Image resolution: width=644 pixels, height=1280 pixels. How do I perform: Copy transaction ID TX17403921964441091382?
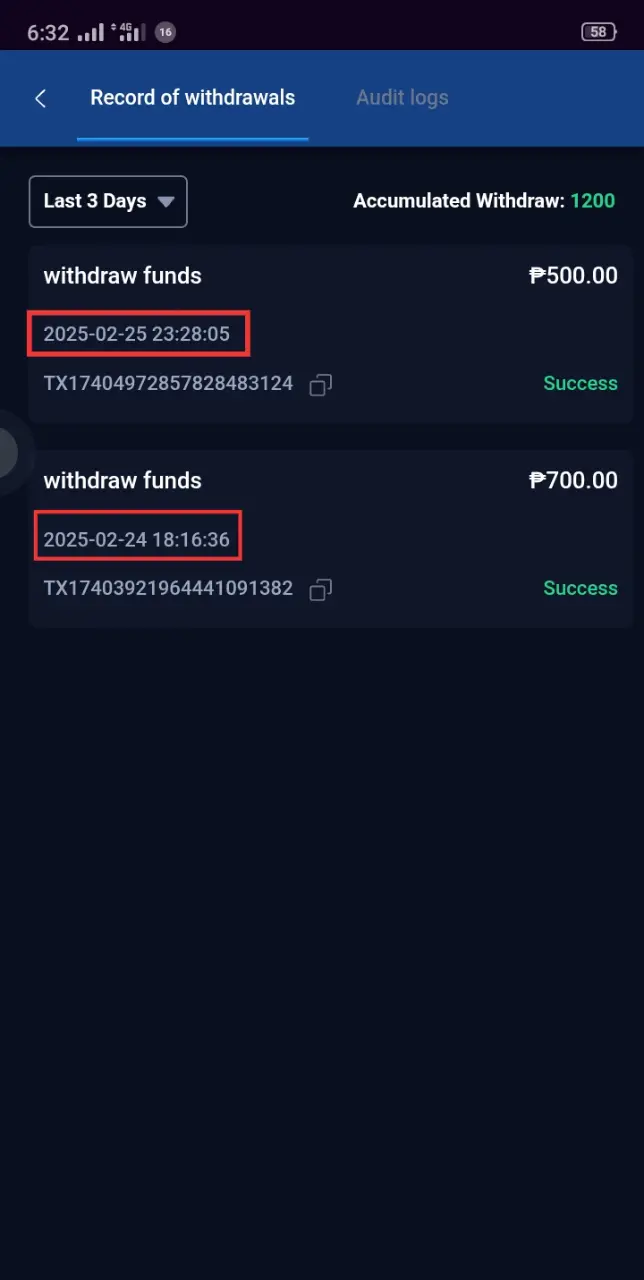320,590
